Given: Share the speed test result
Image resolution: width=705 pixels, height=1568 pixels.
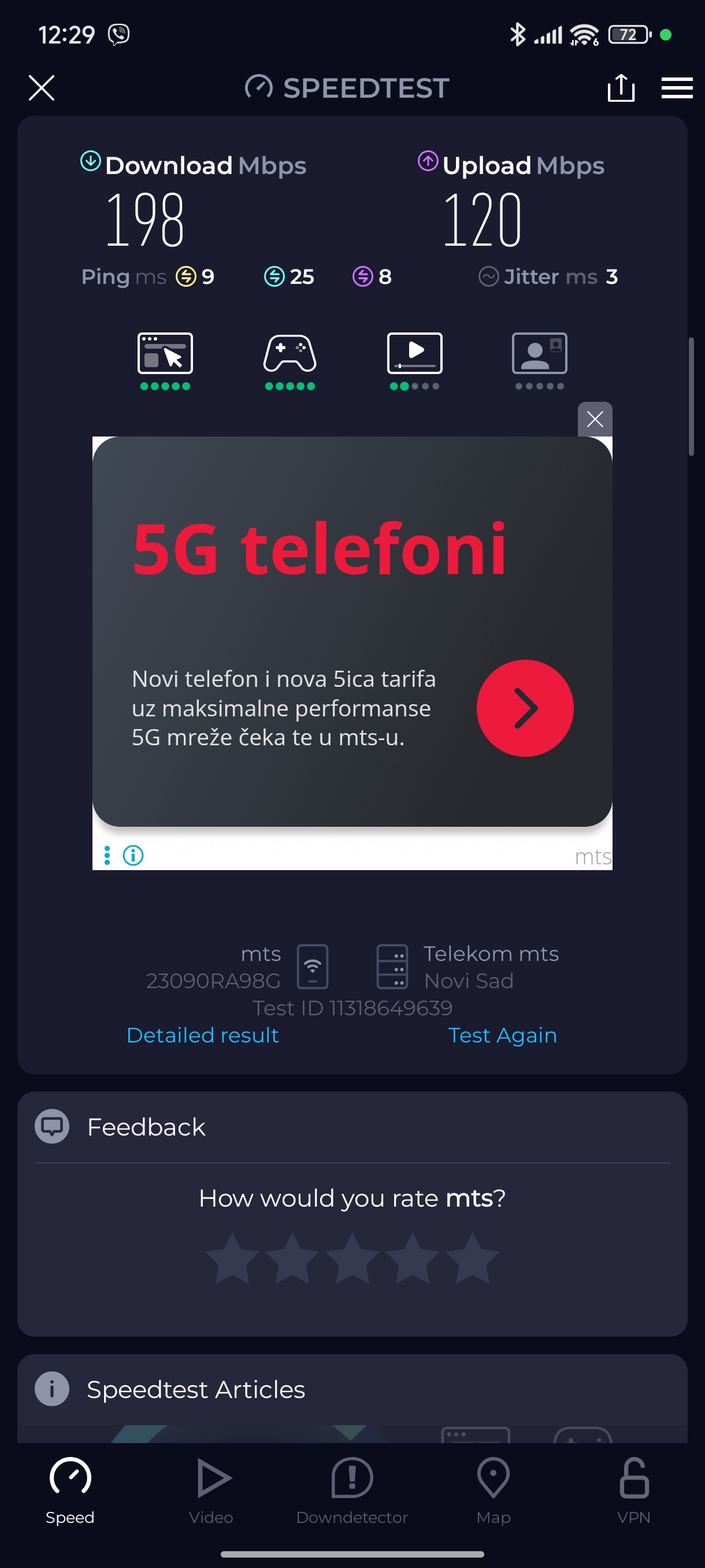Looking at the screenshot, I should pyautogui.click(x=621, y=88).
